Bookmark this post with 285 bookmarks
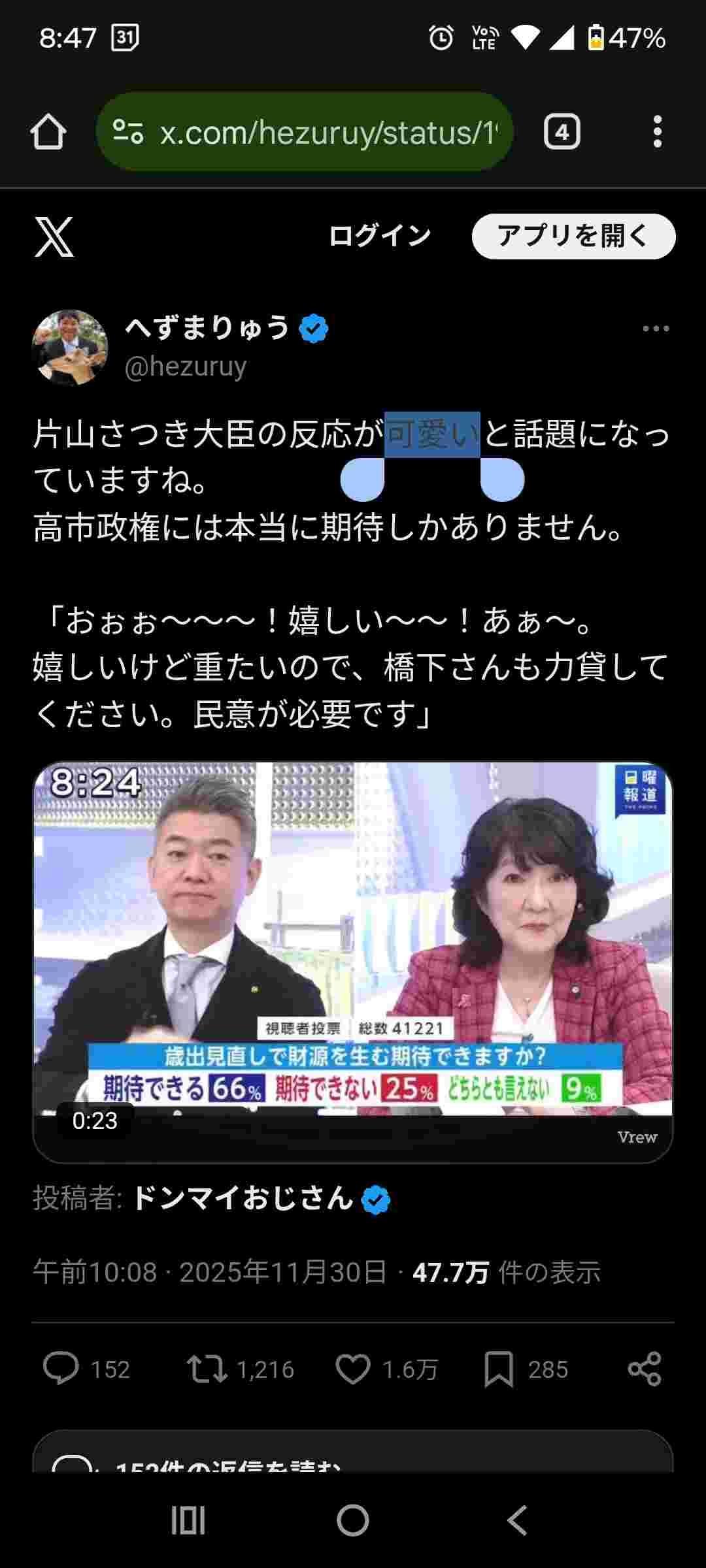 point(499,1369)
